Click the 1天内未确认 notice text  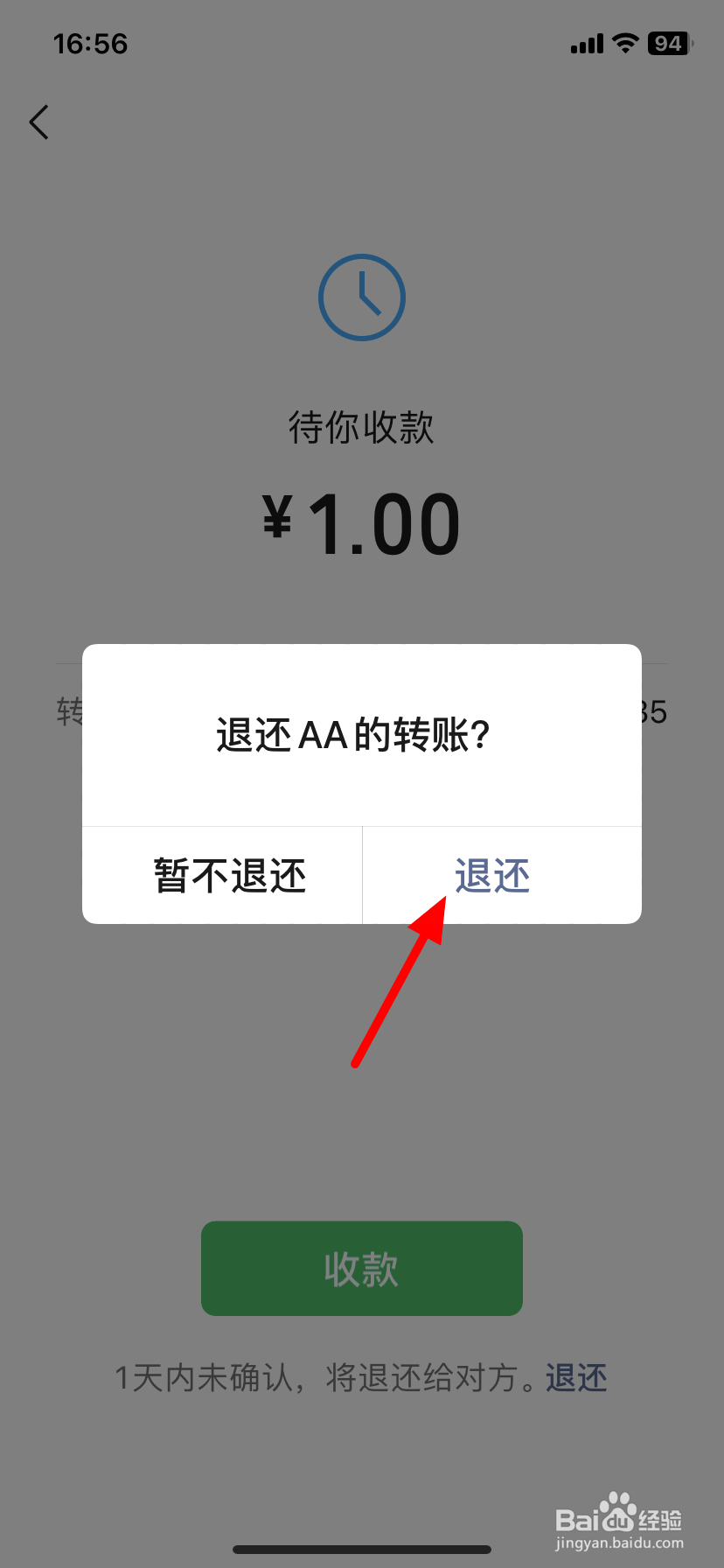pyautogui.click(x=324, y=1376)
